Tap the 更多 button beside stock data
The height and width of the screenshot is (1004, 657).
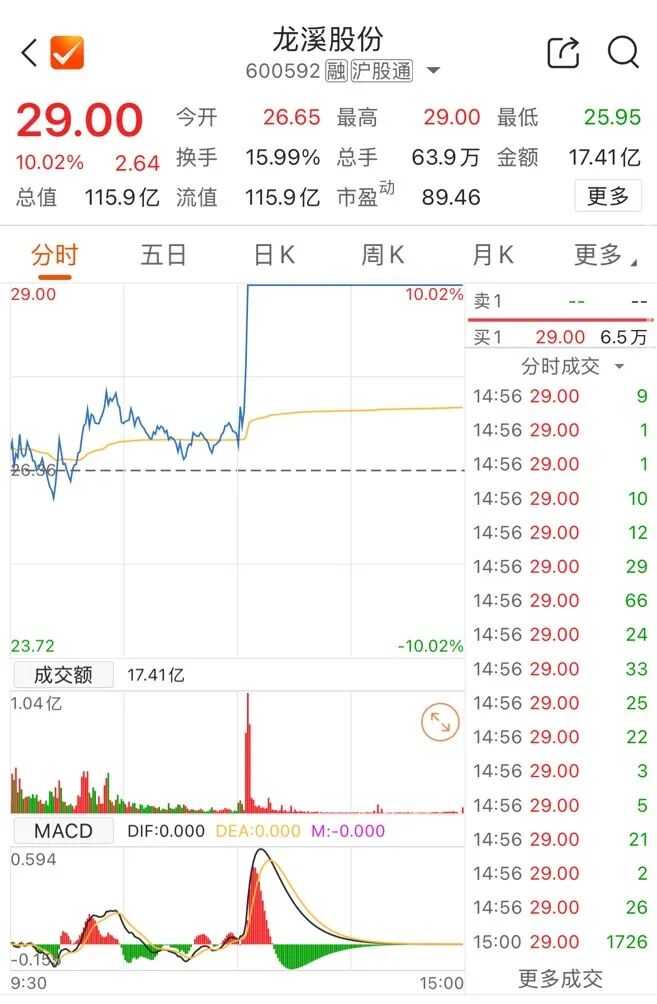608,196
